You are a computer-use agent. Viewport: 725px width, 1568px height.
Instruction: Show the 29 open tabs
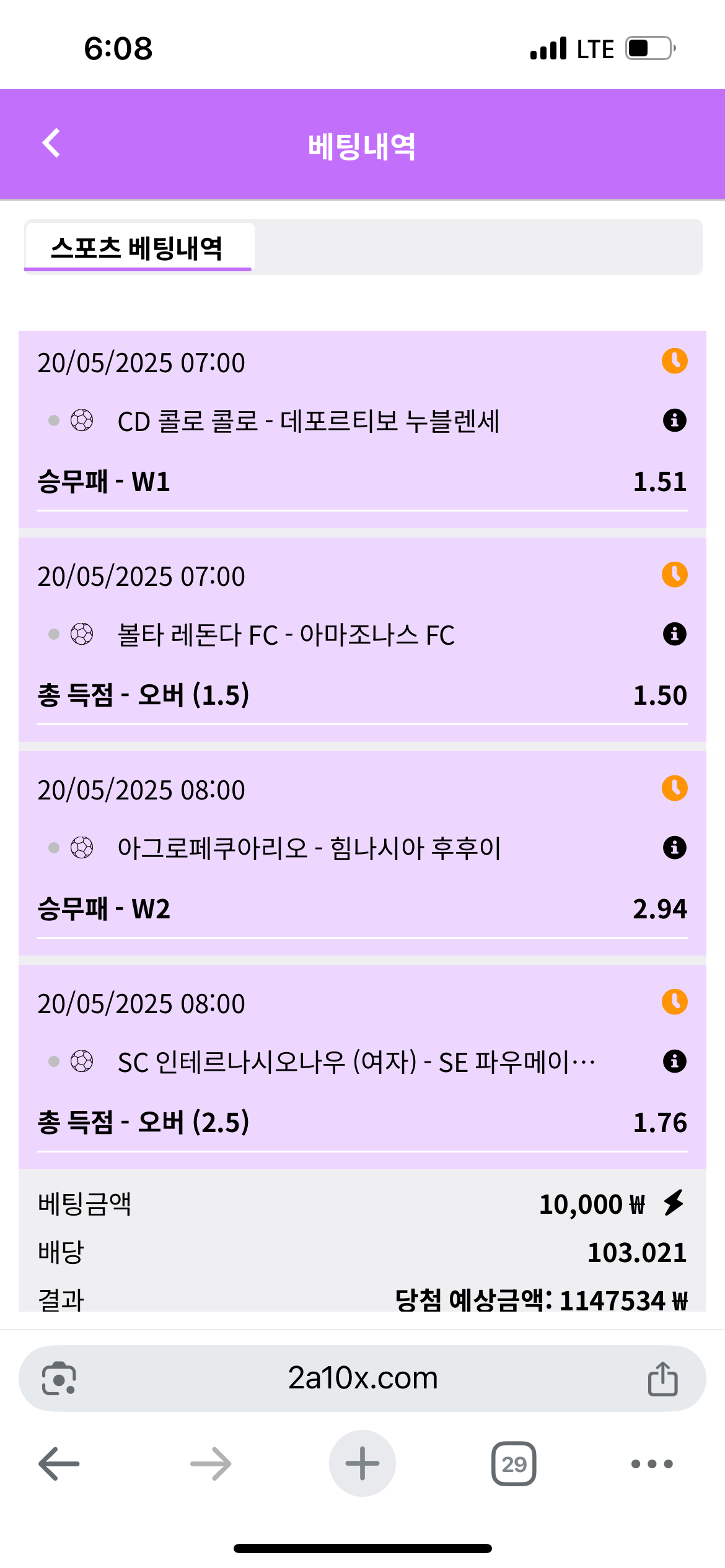514,1464
